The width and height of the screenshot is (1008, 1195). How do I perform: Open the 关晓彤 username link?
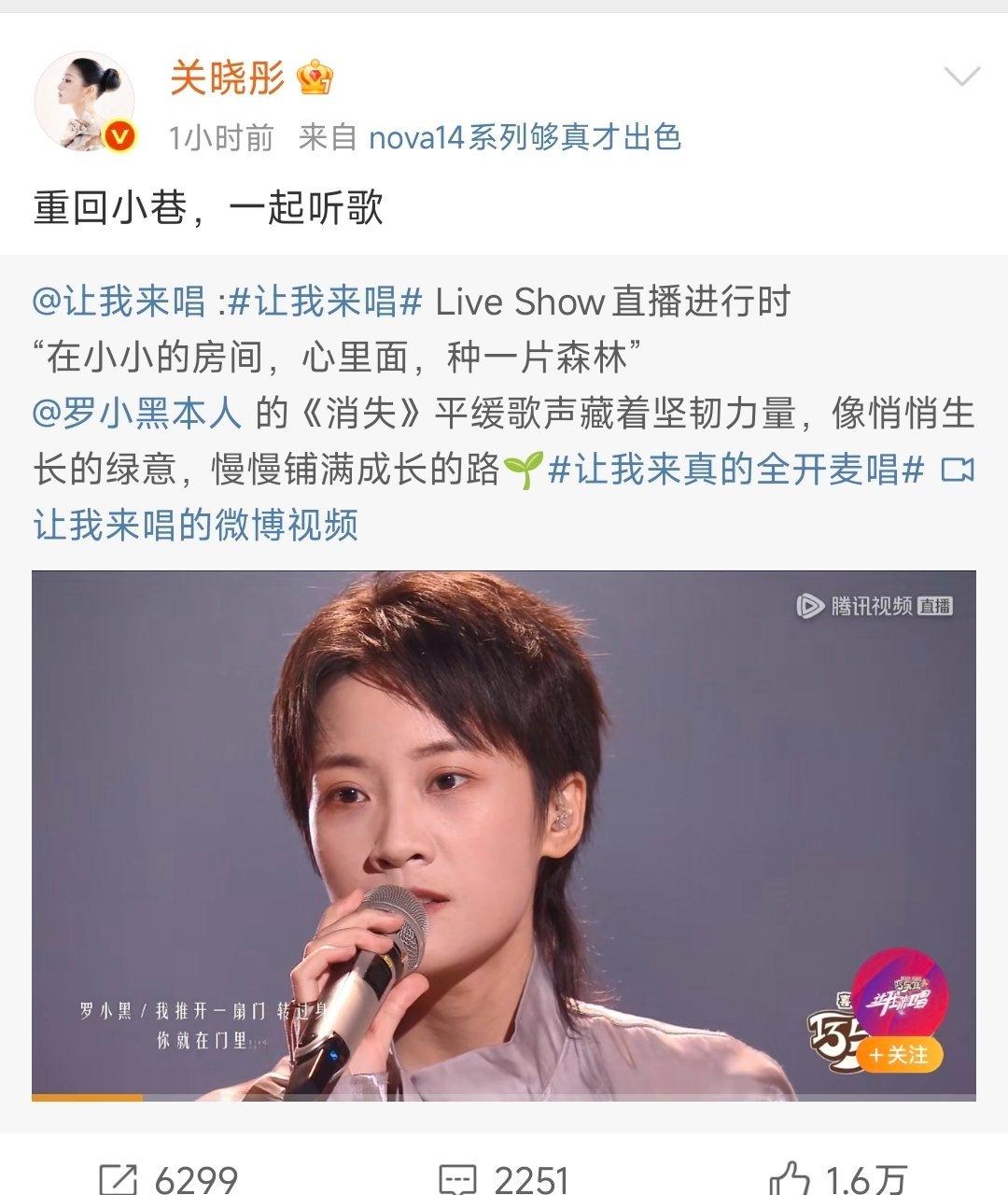click(227, 77)
